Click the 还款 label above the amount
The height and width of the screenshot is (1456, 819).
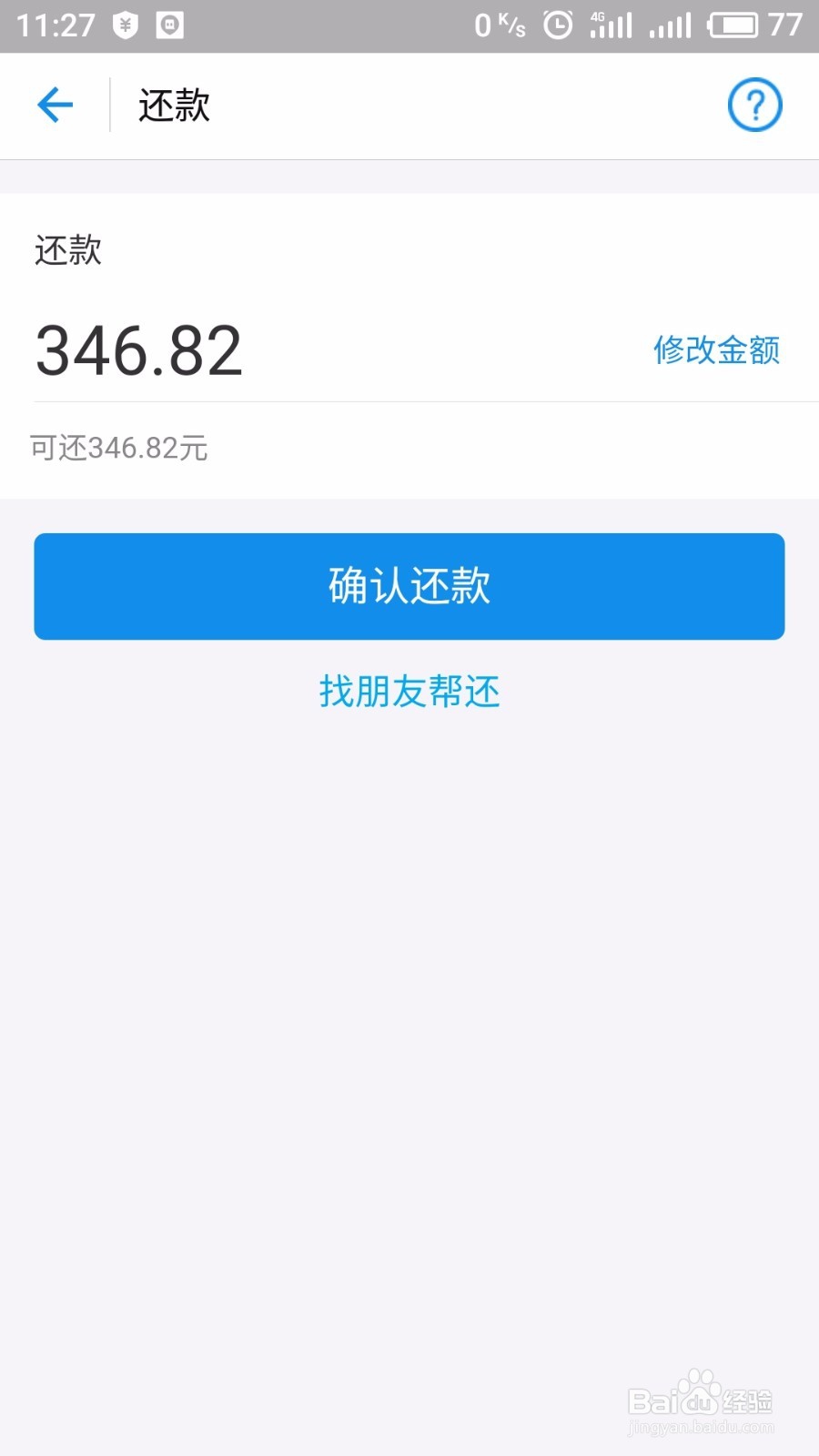(x=68, y=249)
